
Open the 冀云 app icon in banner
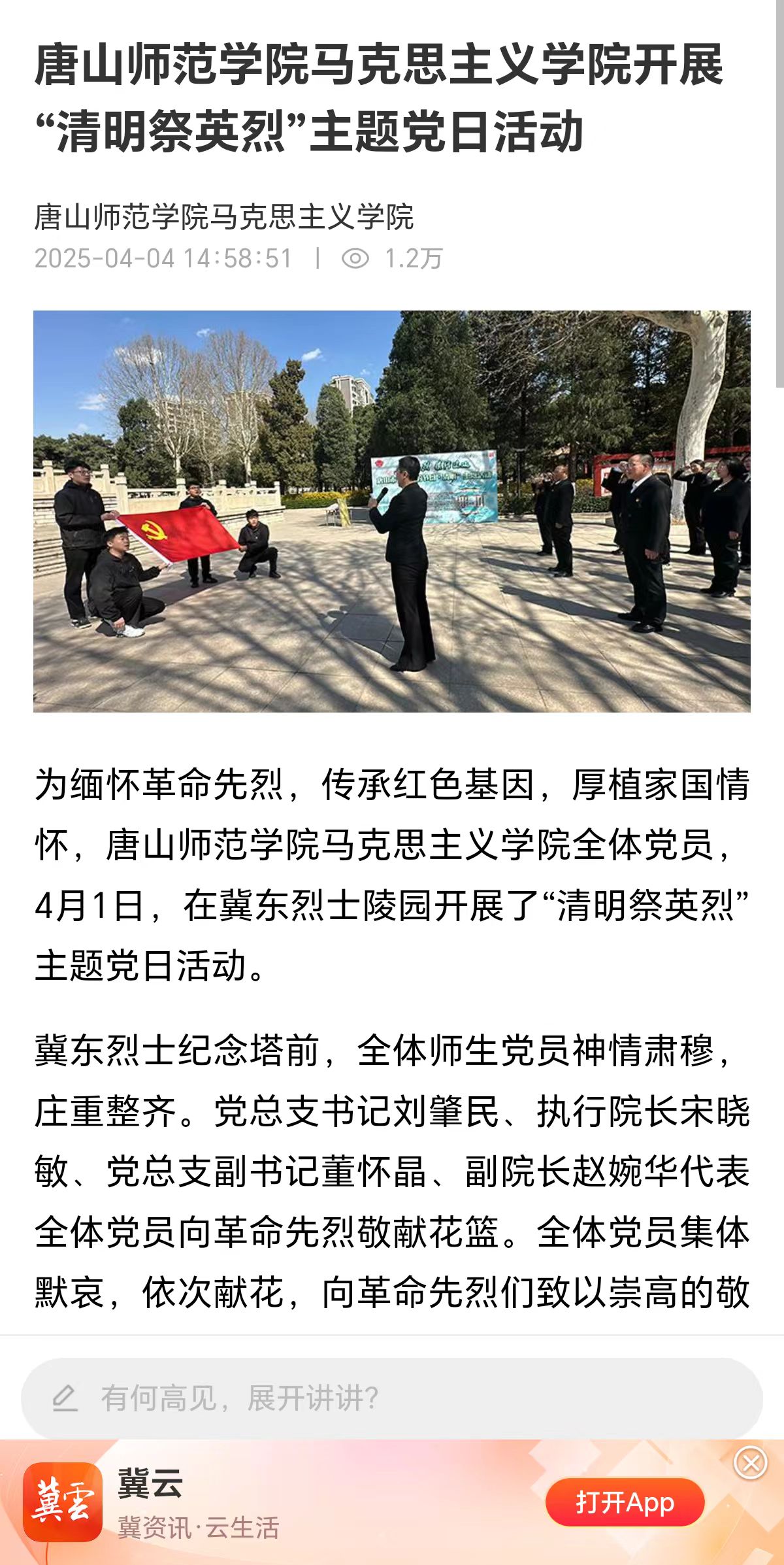coord(63,1502)
